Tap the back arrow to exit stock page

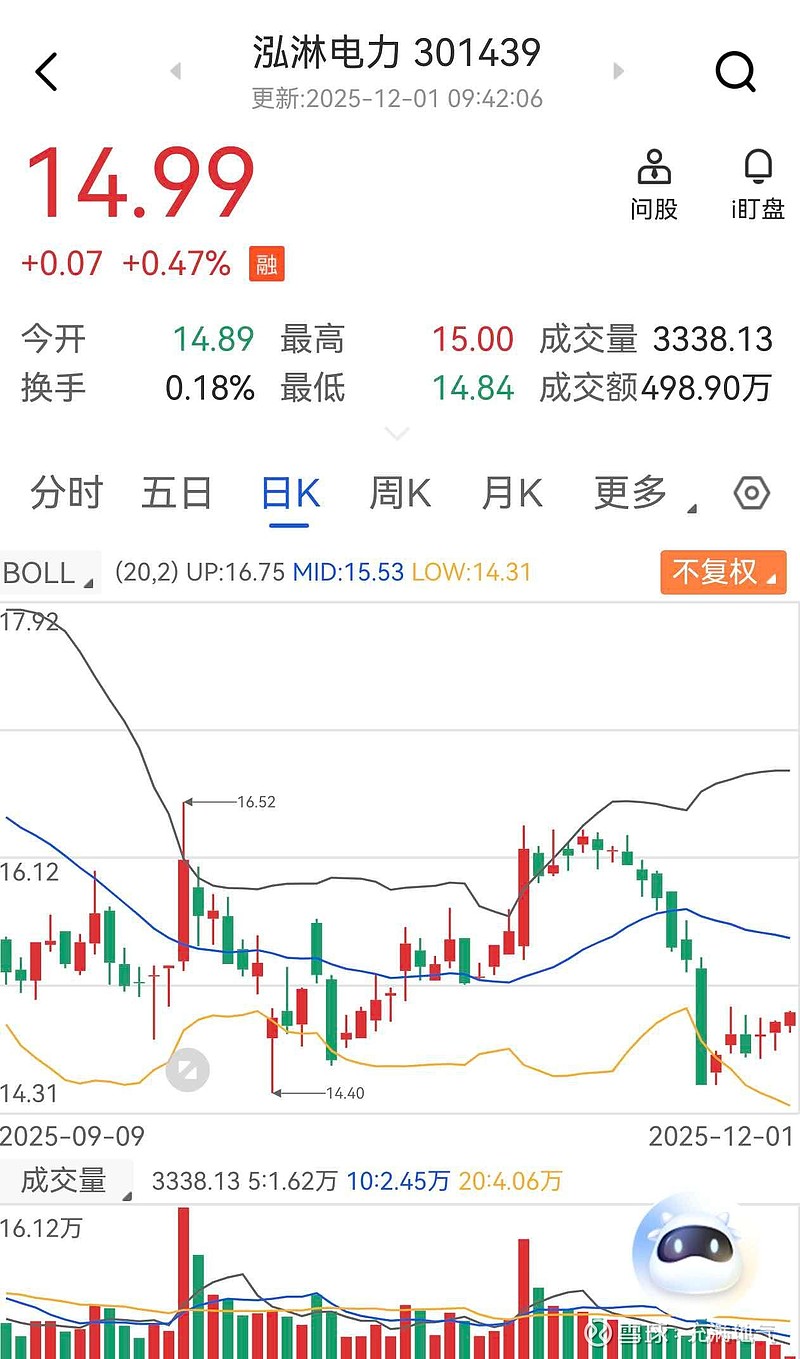tap(45, 71)
